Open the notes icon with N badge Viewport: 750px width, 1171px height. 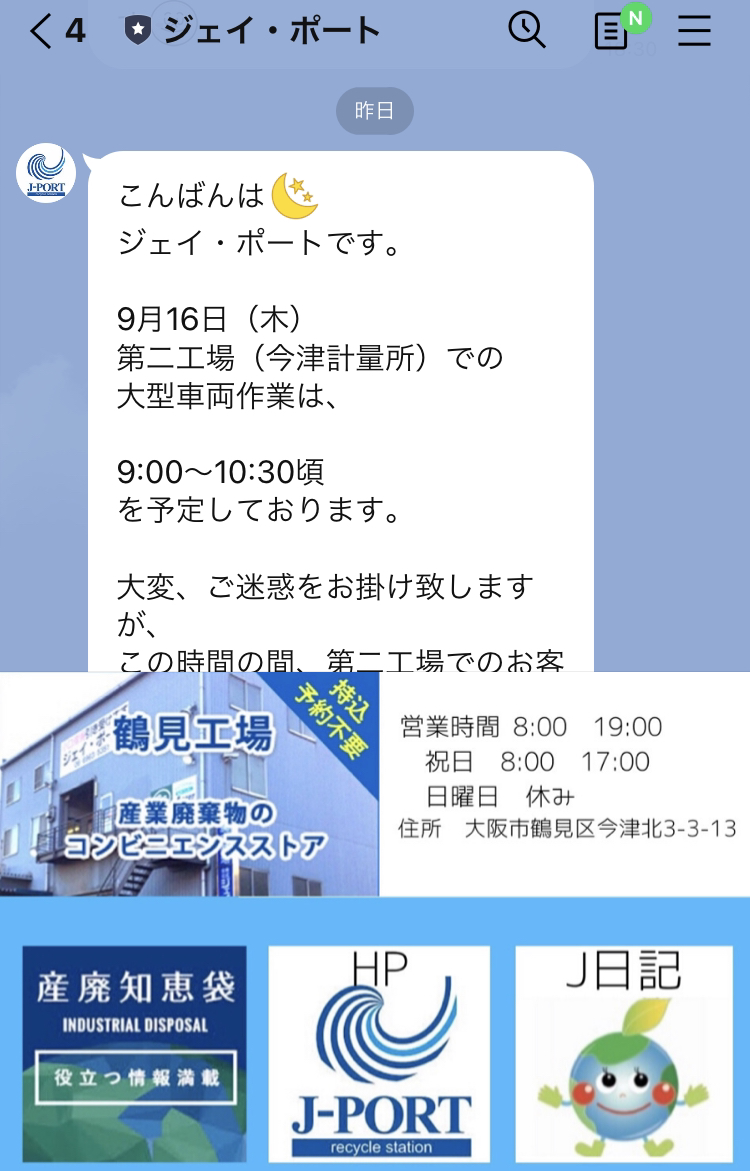612,31
